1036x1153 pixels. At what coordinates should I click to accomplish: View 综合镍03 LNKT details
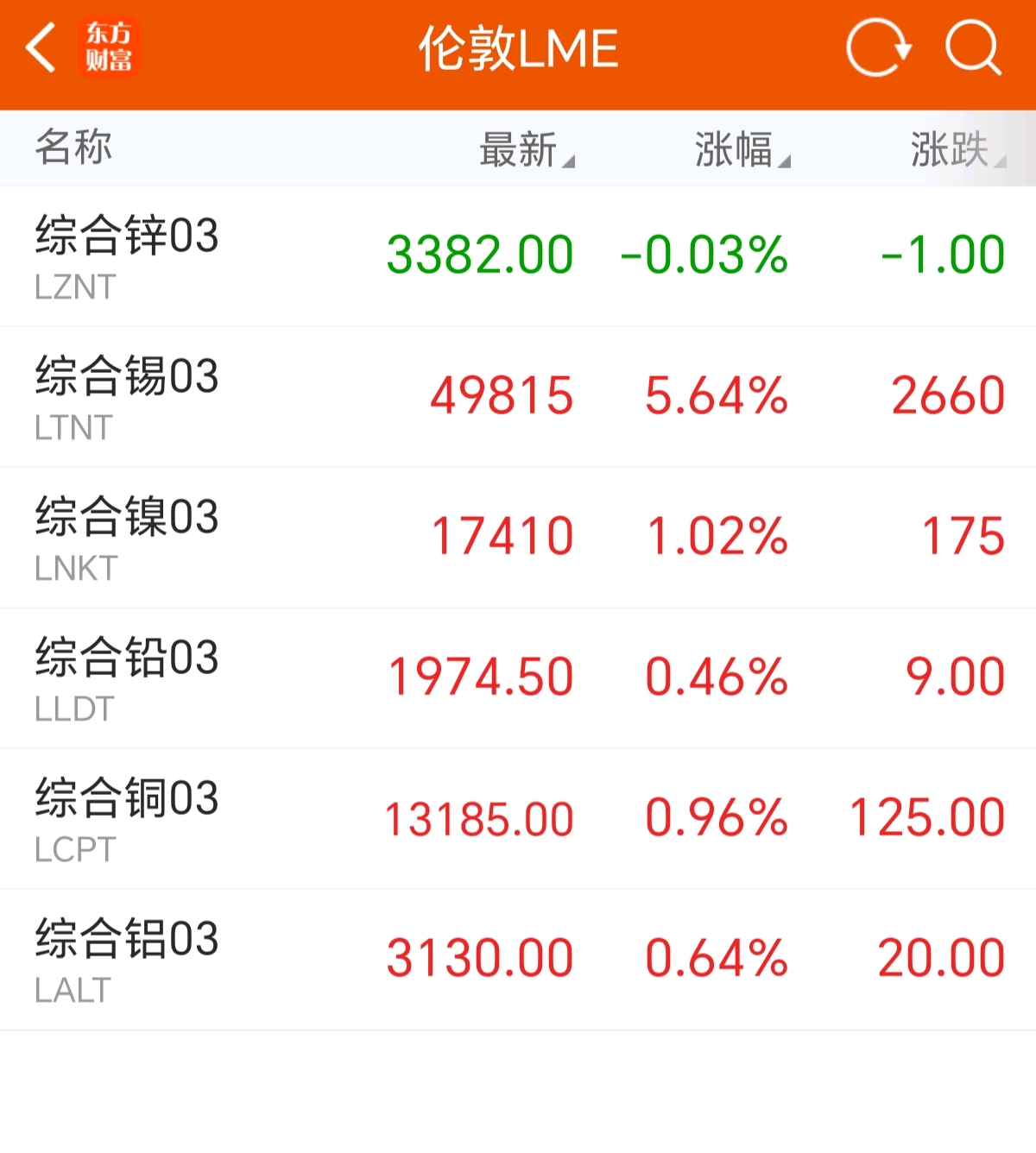point(518,538)
